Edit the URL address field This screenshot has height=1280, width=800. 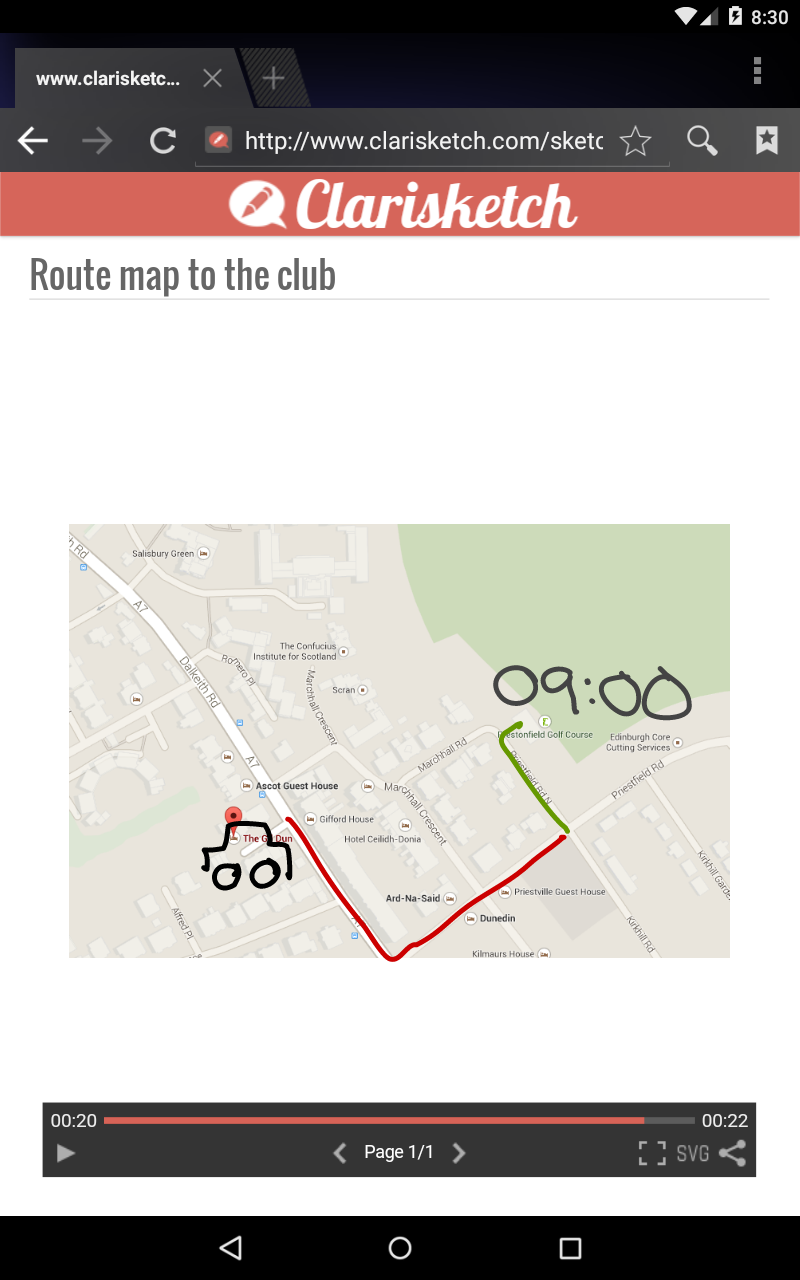422,141
